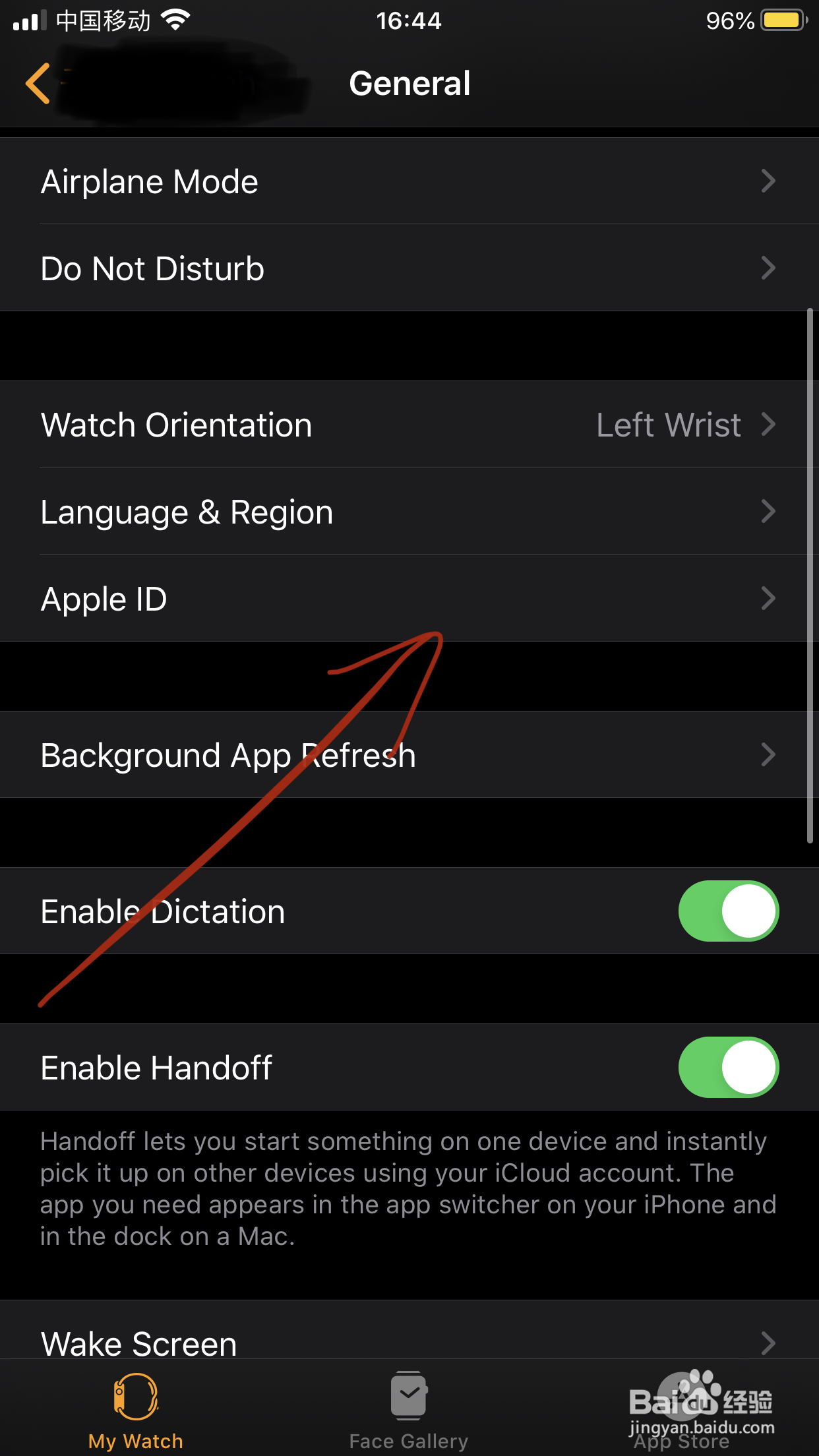Switch to the Face Gallery tab
This screenshot has width=819, height=1456.
click(x=409, y=1418)
